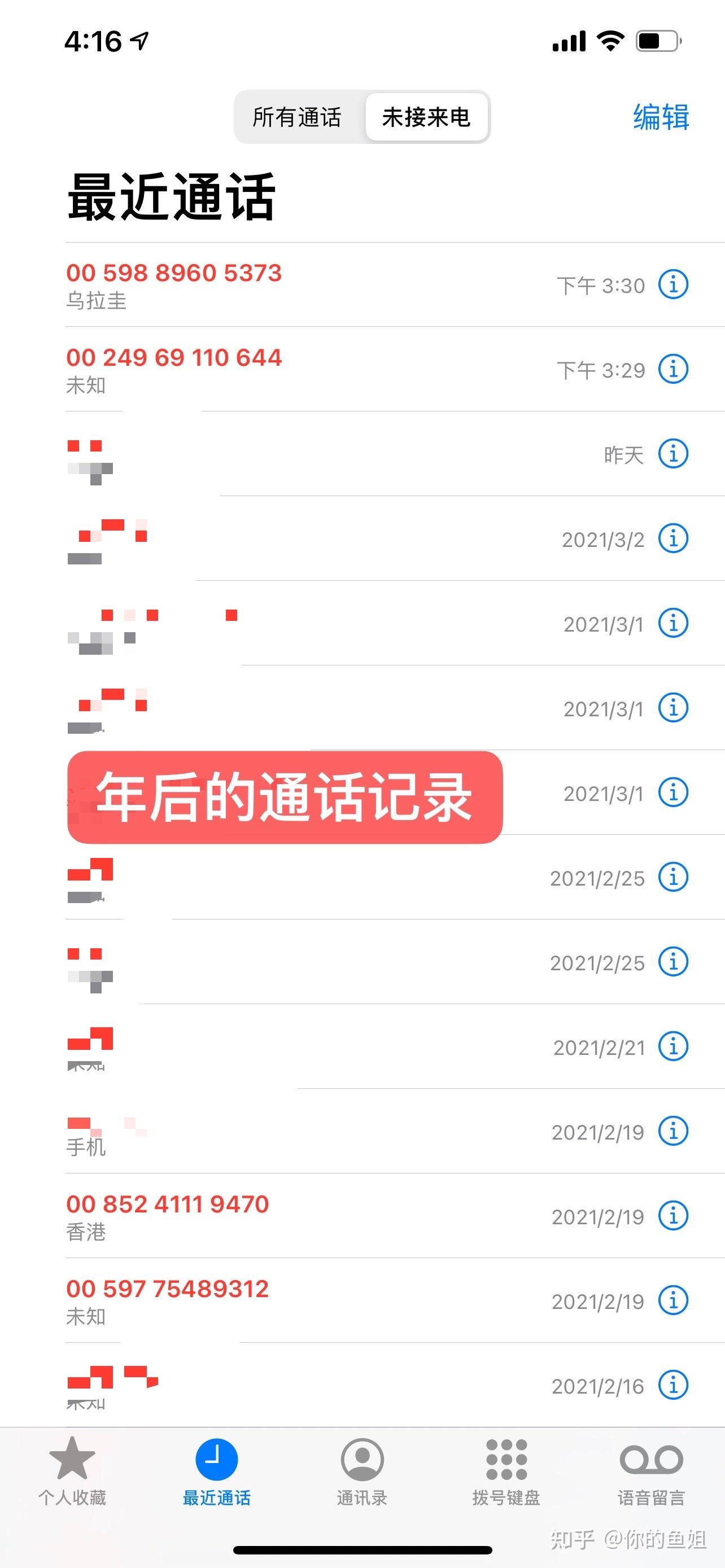Tap info icon beside Hong Kong call 00 852 4111 9470
Screen dimensions: 725x1568
[x=673, y=1217]
